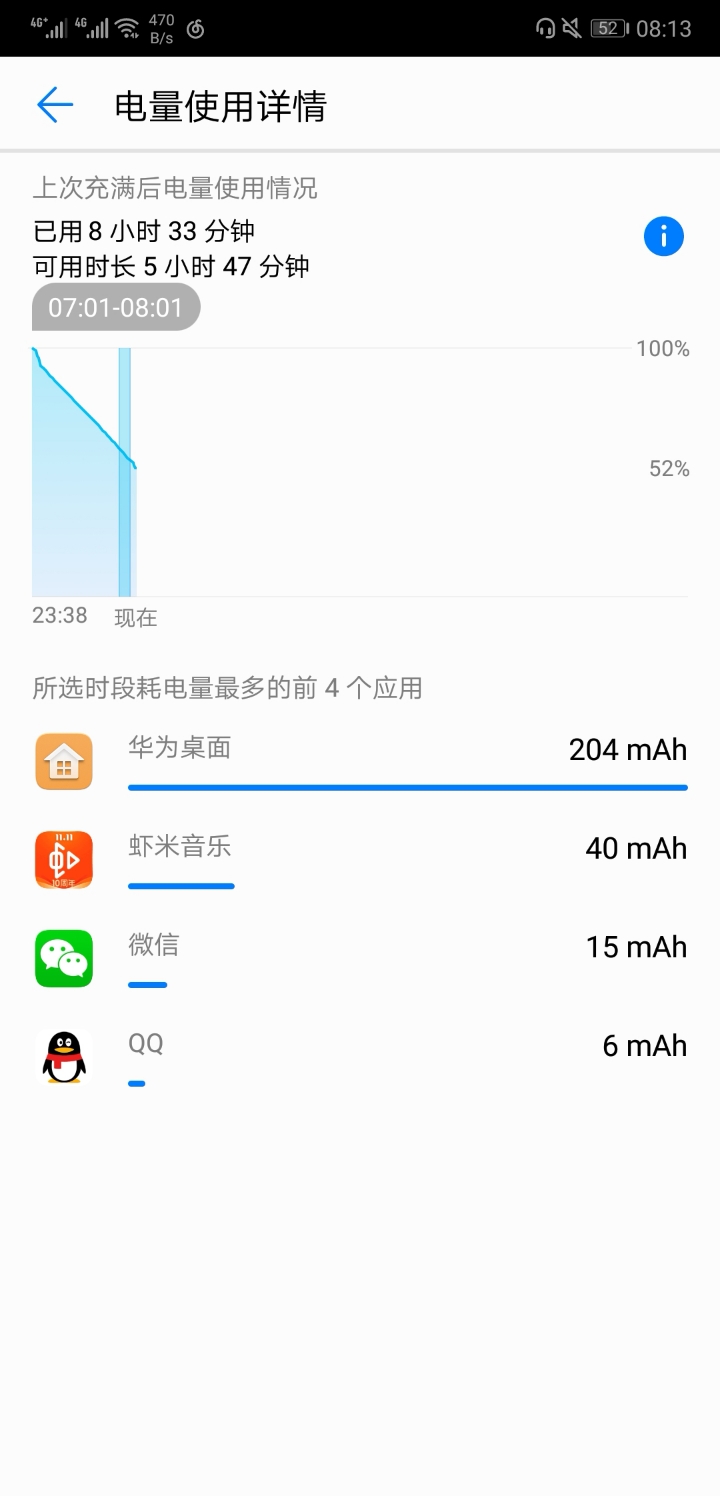The width and height of the screenshot is (720, 1496).
Task: Tap the Wi-Fi icon in status bar
Action: point(128,28)
